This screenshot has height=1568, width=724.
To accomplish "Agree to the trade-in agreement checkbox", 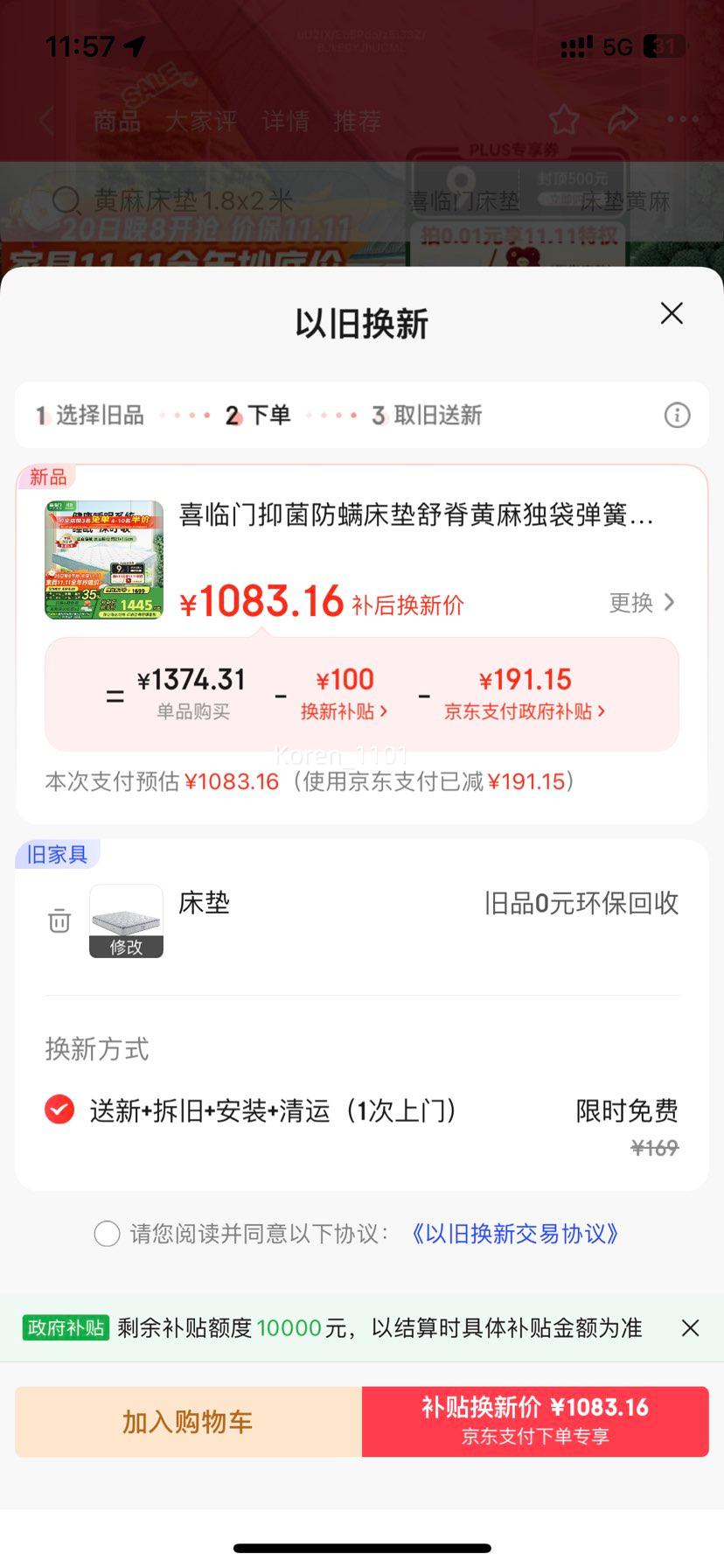I will point(107,1234).
